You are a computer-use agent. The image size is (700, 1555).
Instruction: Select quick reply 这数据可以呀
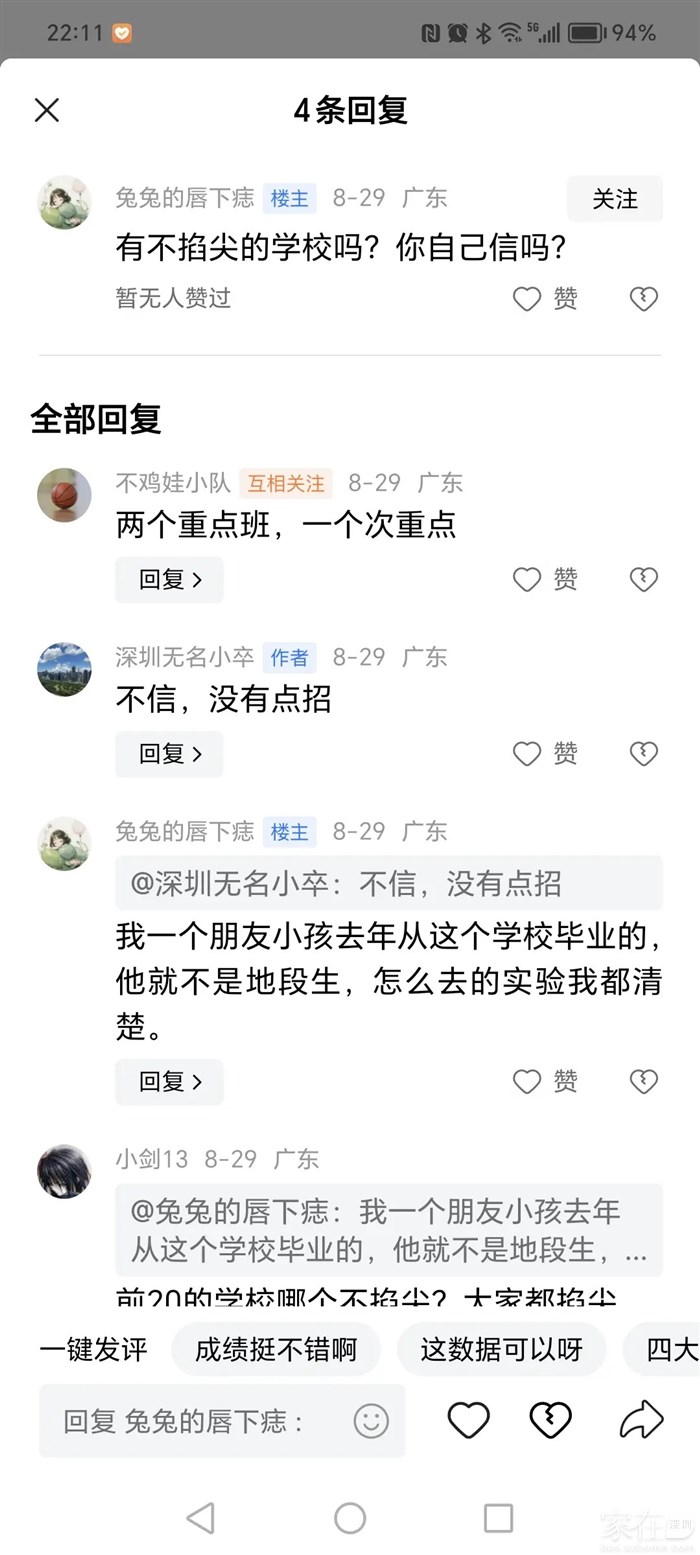501,1349
